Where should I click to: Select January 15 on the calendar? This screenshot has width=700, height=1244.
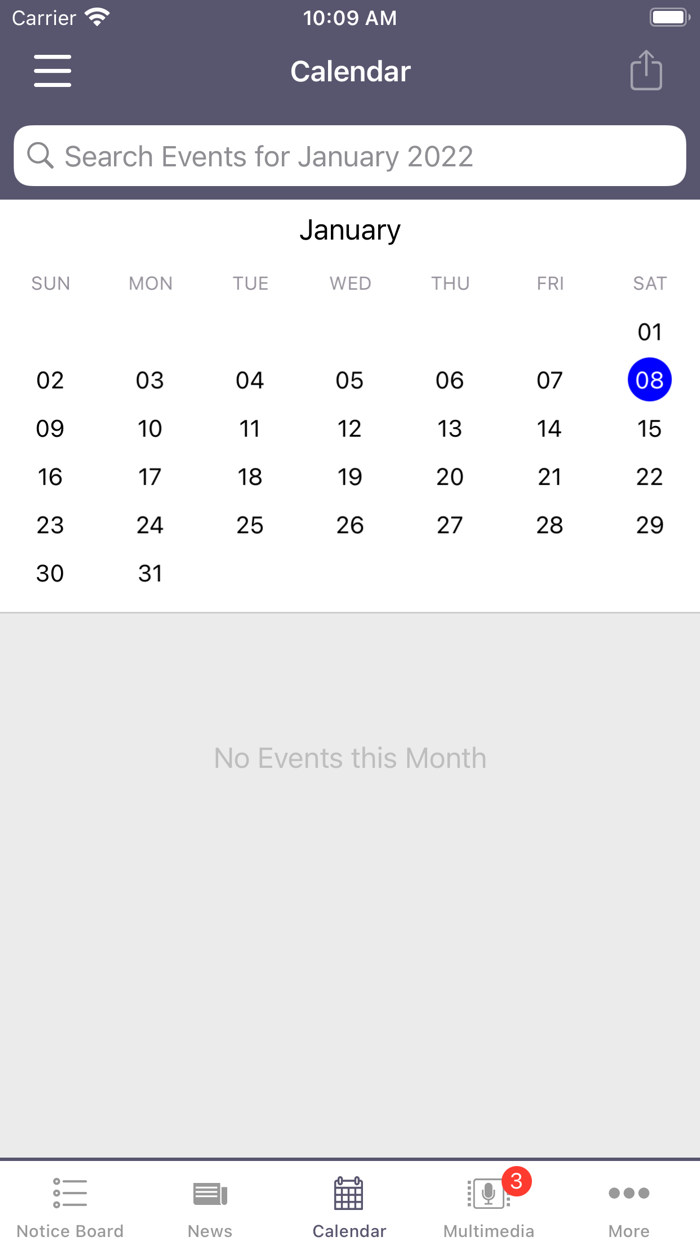click(650, 429)
